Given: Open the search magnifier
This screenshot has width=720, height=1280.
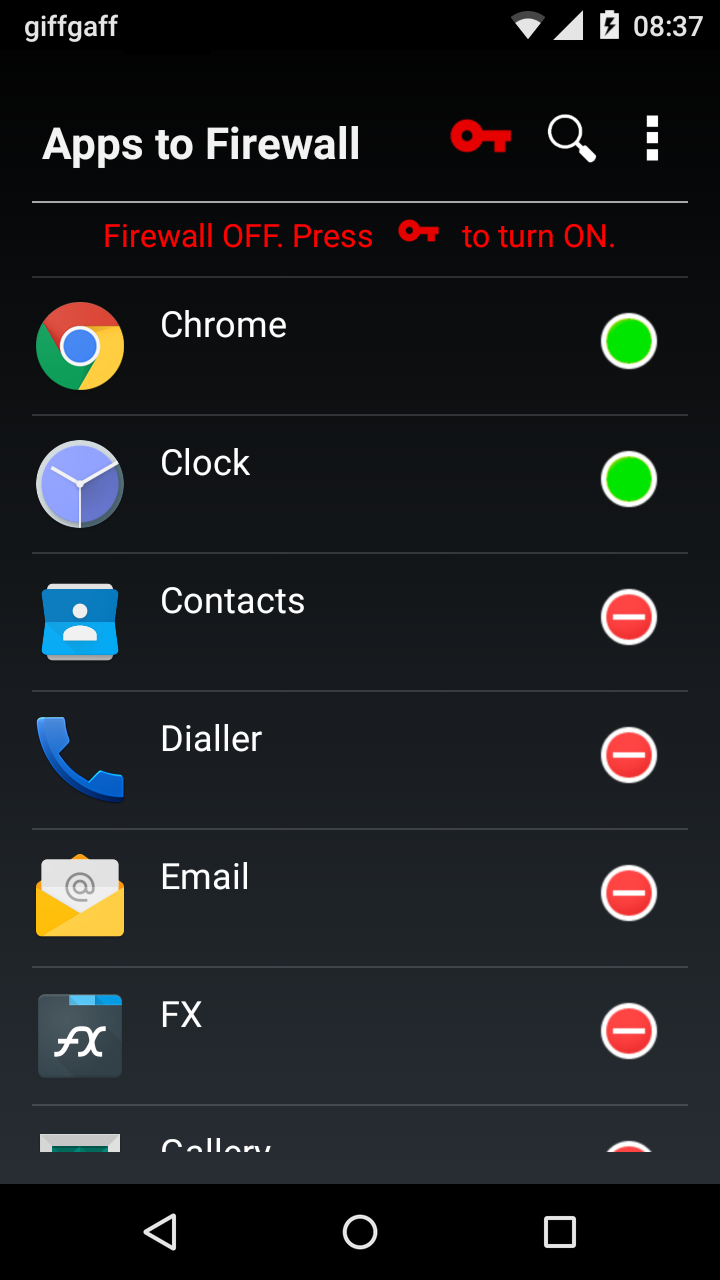Looking at the screenshot, I should [571, 138].
